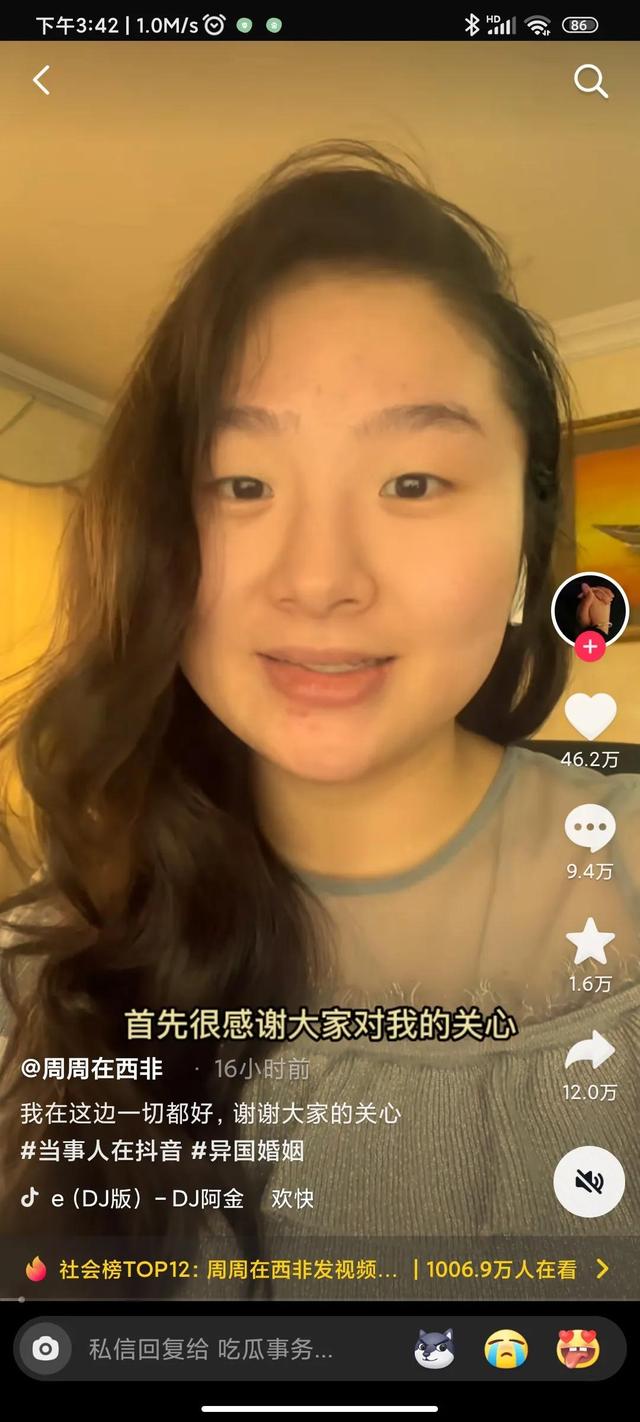Add this video to favorites
The image size is (640, 1422).
pyautogui.click(x=590, y=941)
